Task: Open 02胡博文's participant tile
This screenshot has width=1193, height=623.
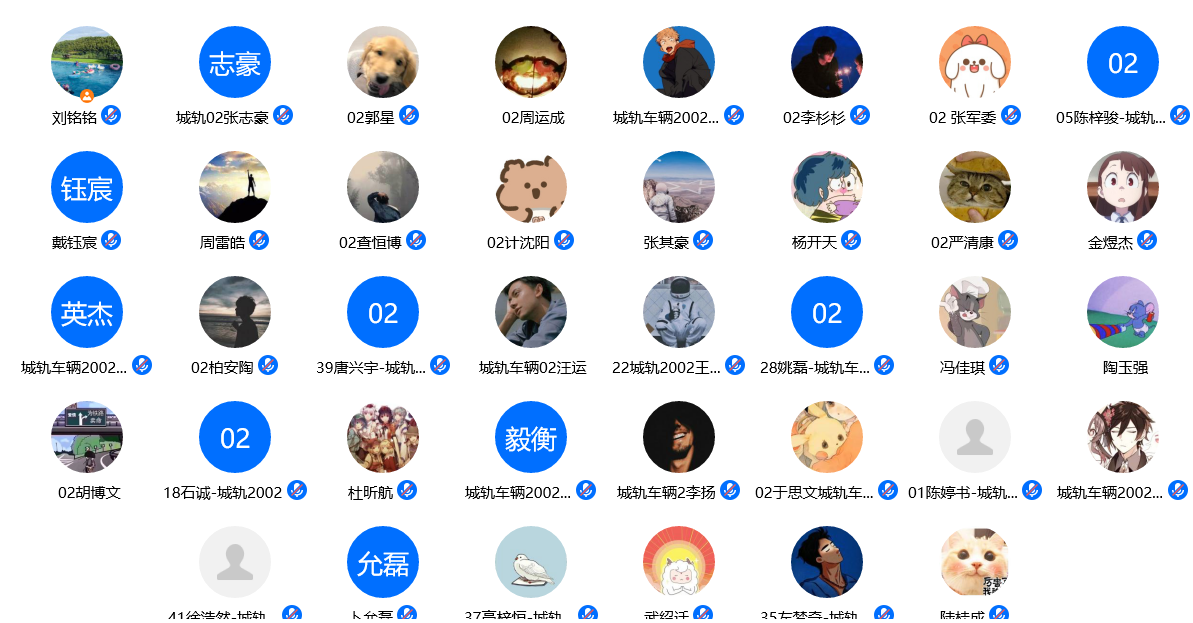Action: click(x=87, y=437)
